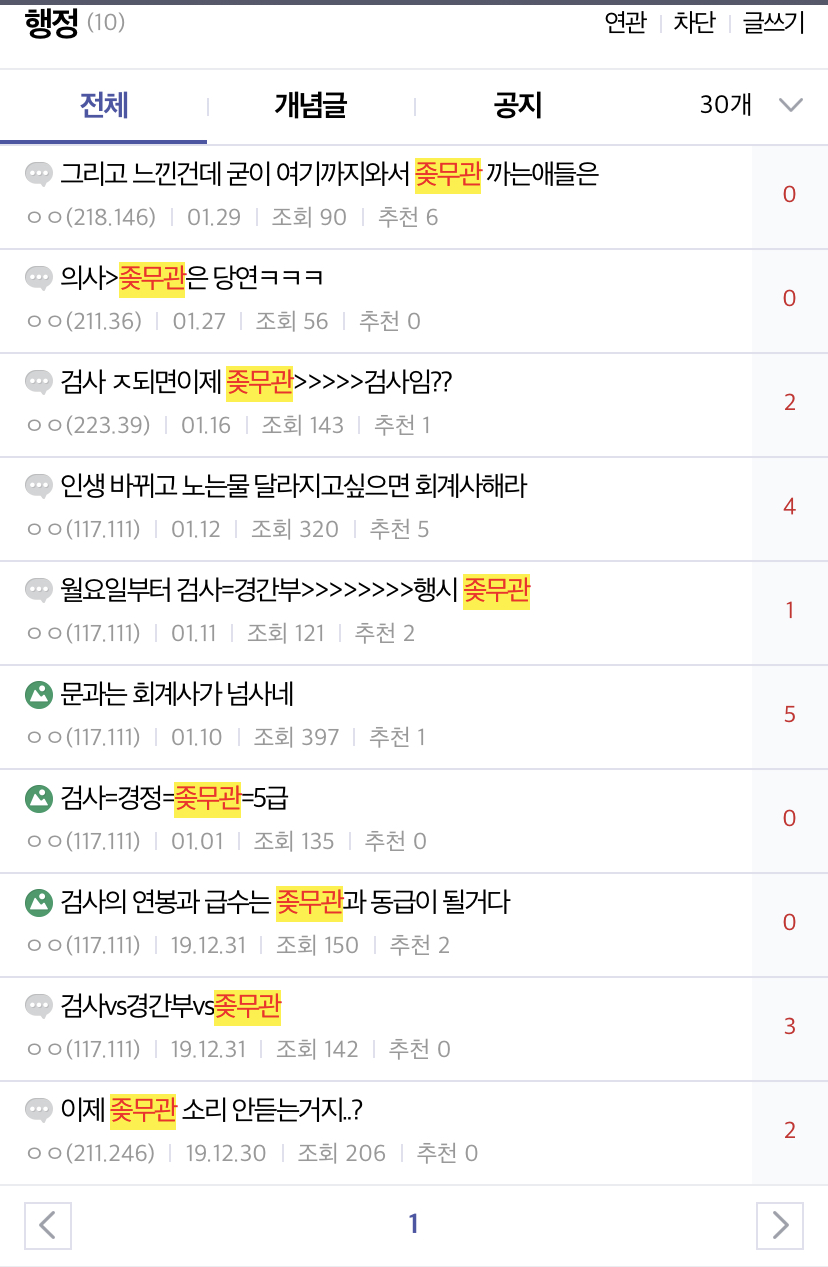This screenshot has height=1267, width=828.
Task: View comments count on '문과는 회계사가 넘사네'
Action: 789,714
